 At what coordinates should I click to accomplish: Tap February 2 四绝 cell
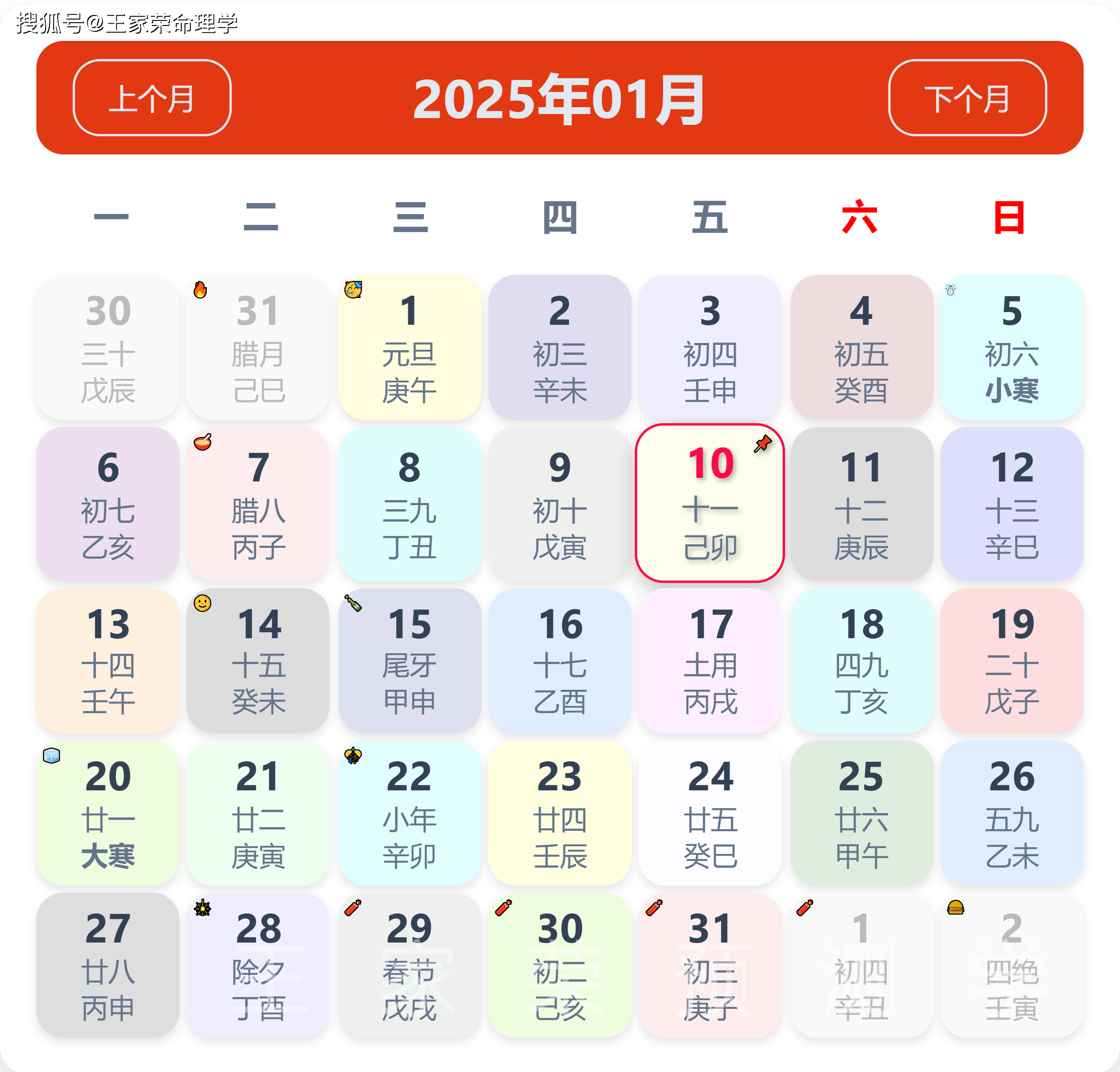(1011, 965)
